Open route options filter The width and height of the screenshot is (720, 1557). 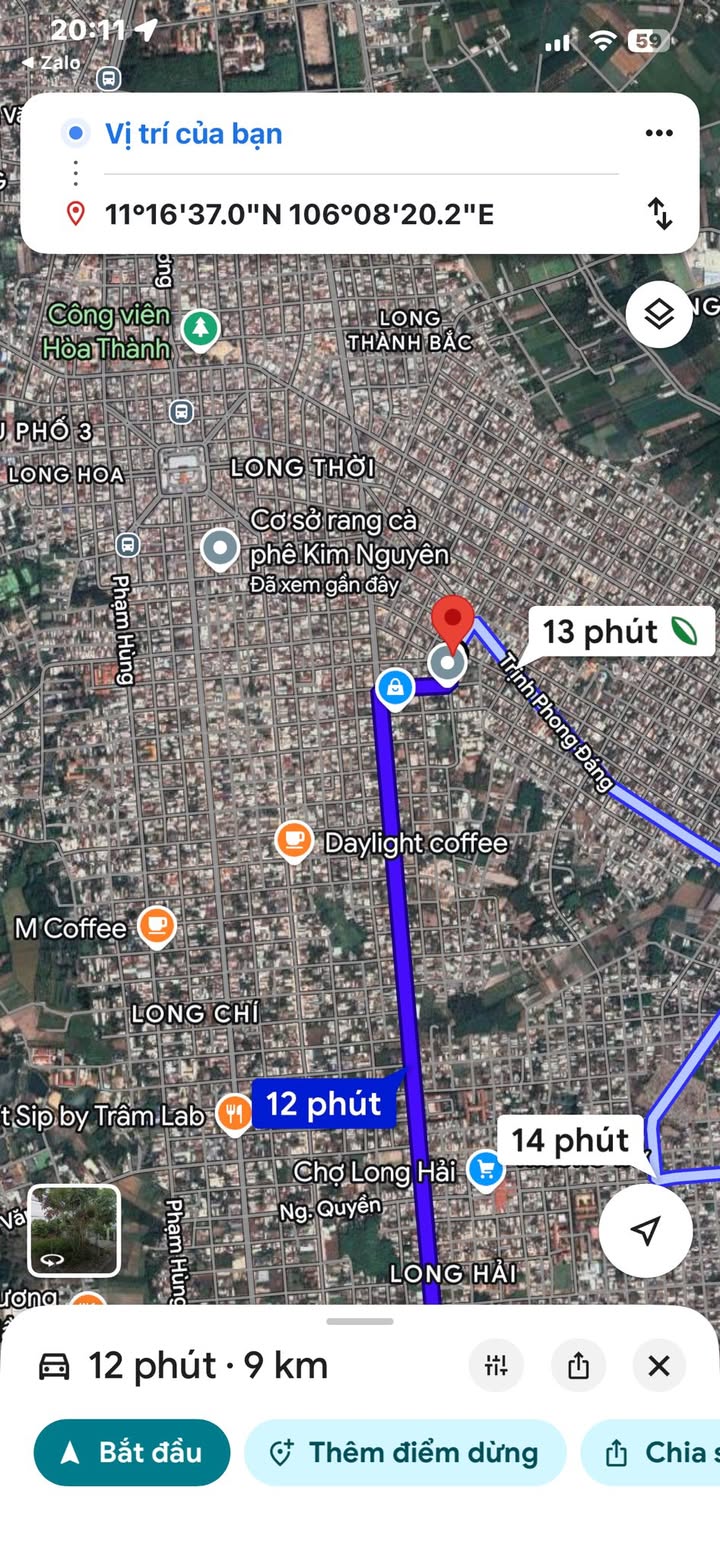pyautogui.click(x=496, y=1365)
